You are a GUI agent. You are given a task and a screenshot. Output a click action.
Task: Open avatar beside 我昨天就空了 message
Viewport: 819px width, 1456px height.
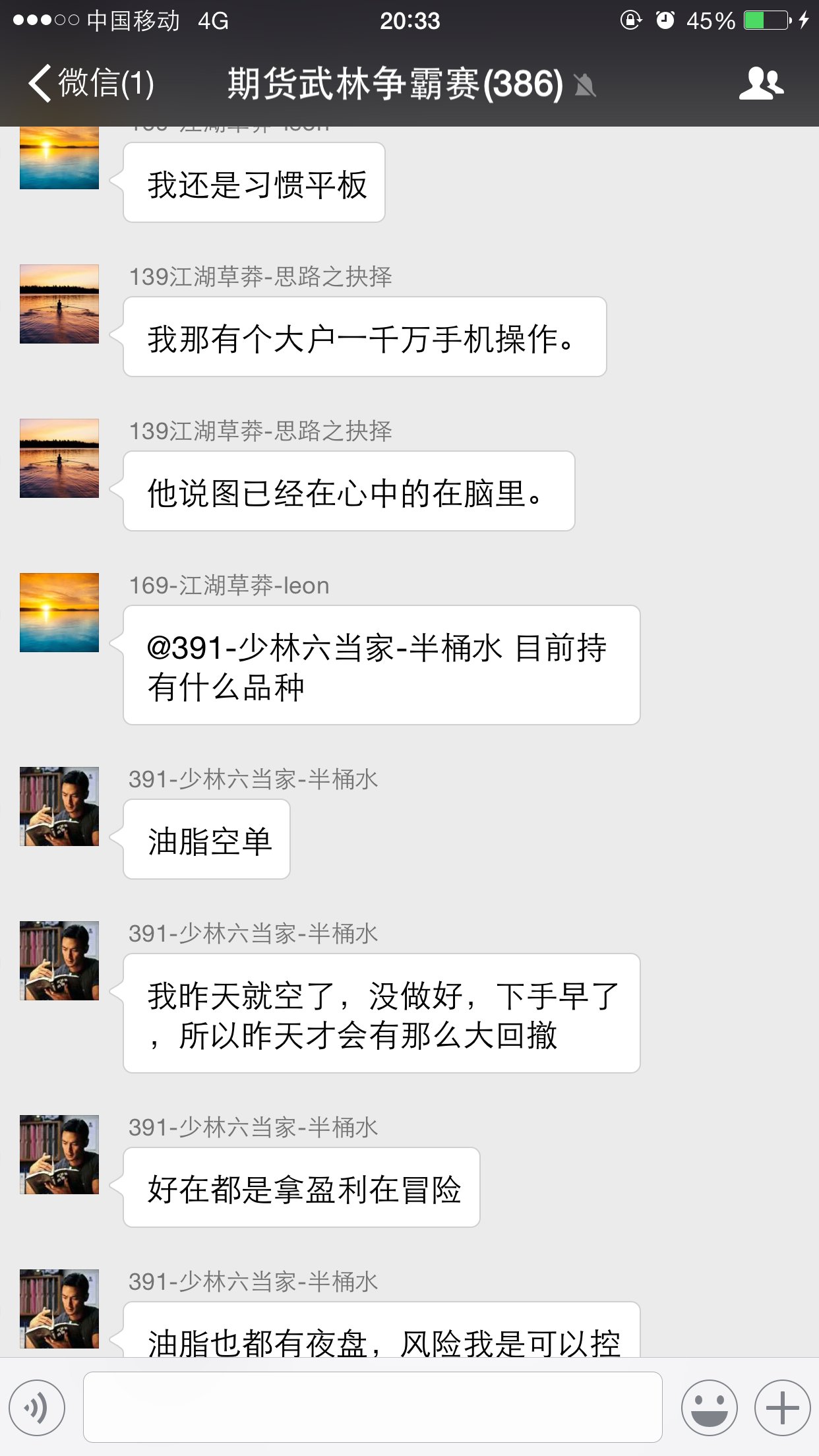pyautogui.click(x=59, y=961)
